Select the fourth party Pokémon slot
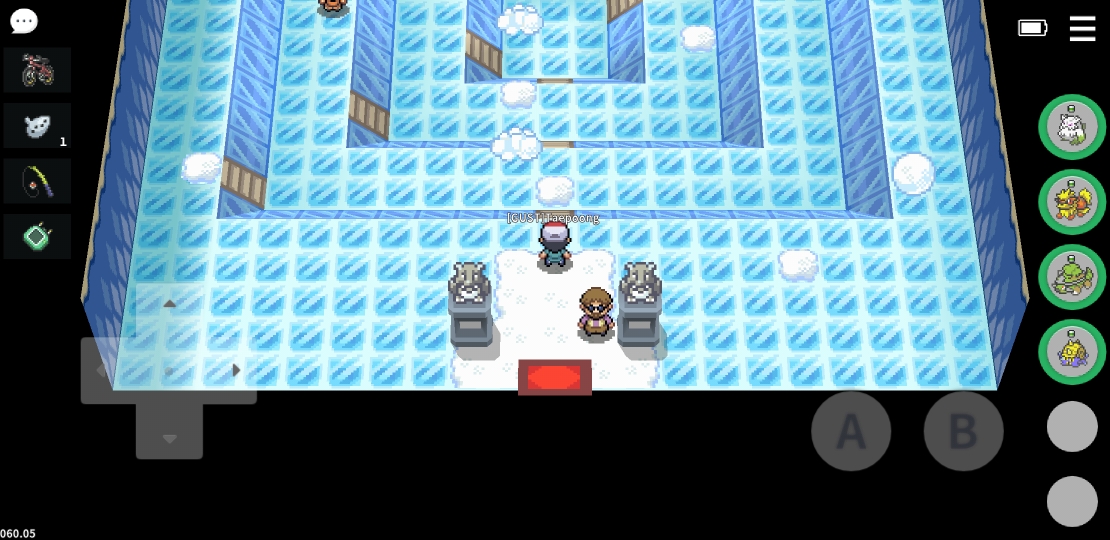The width and height of the screenshot is (1110, 540). (1072, 352)
